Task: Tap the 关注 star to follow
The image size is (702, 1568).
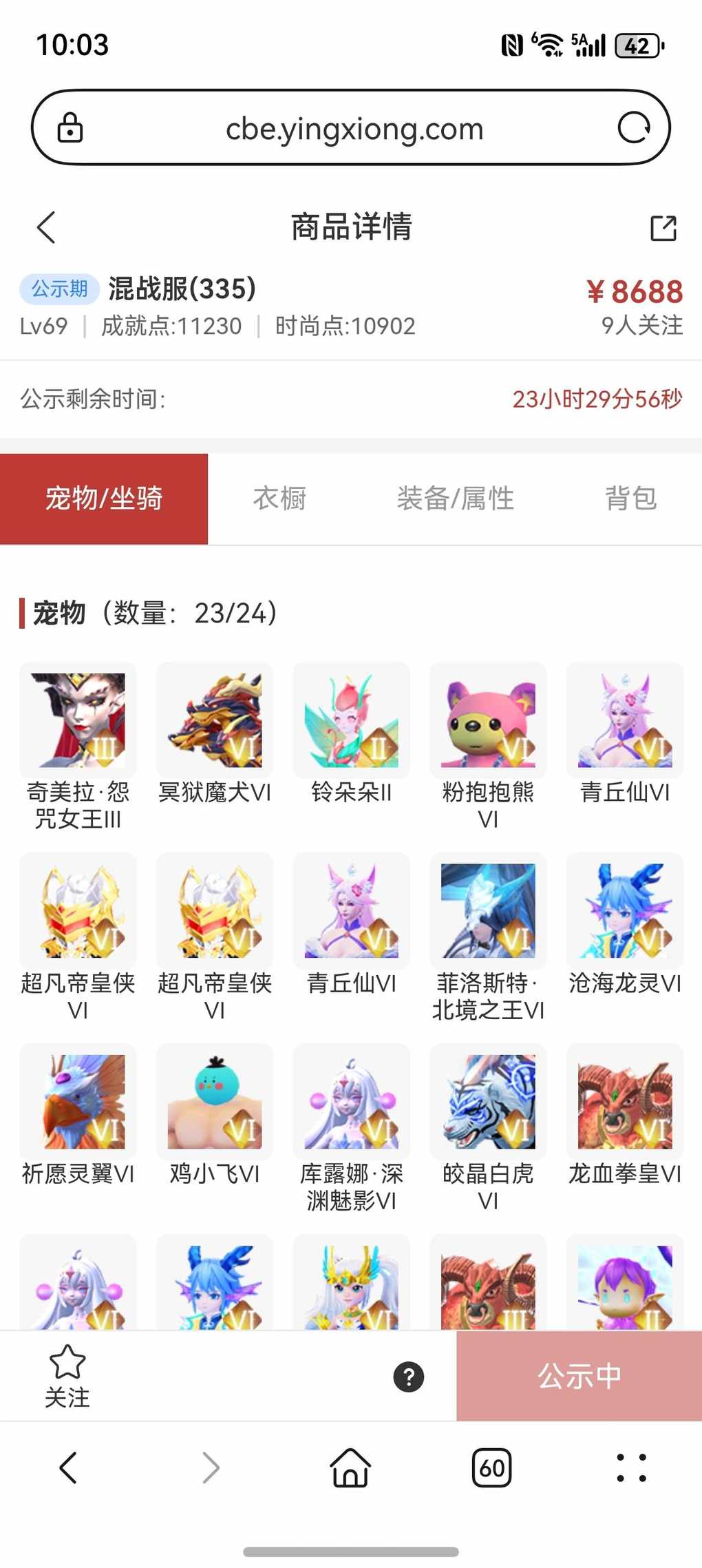Action: tap(67, 1376)
